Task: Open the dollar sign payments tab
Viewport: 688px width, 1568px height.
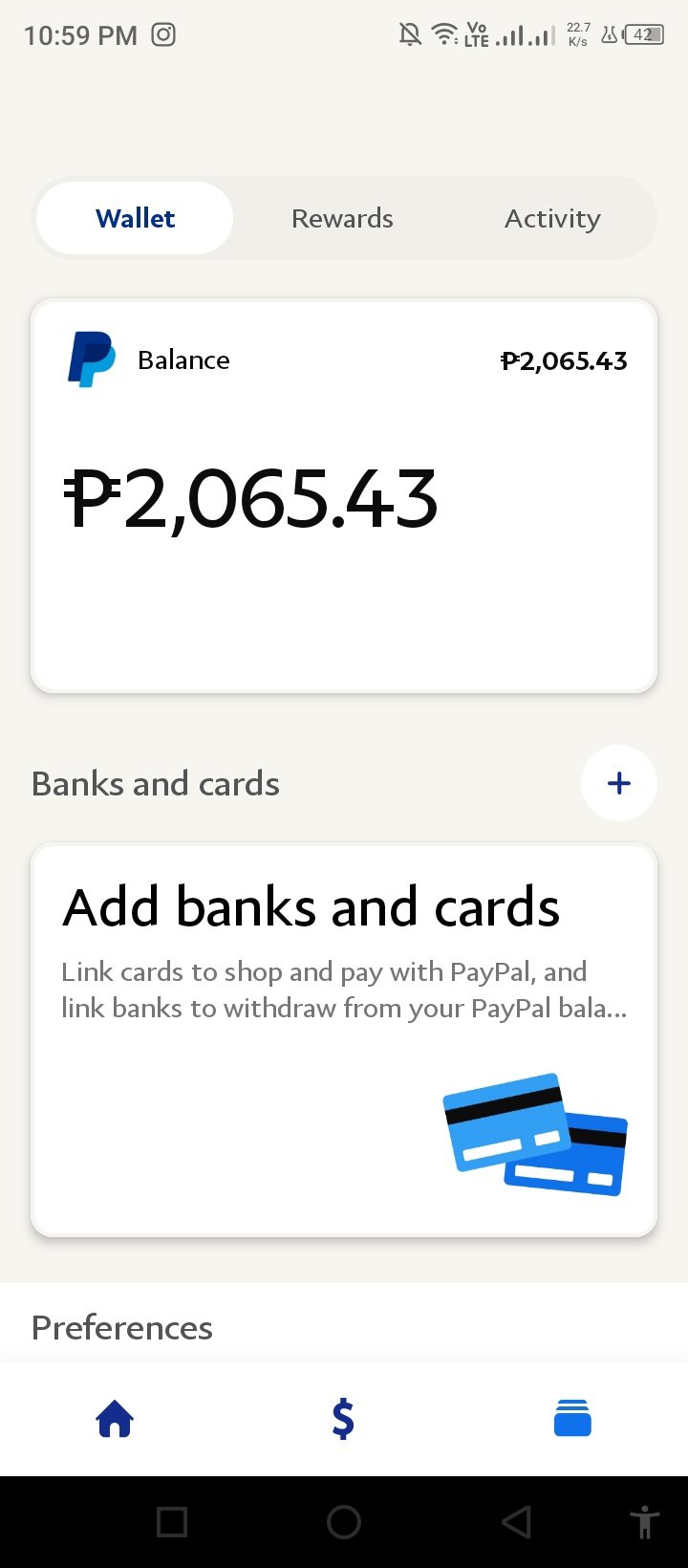Action: pyautogui.click(x=343, y=1418)
